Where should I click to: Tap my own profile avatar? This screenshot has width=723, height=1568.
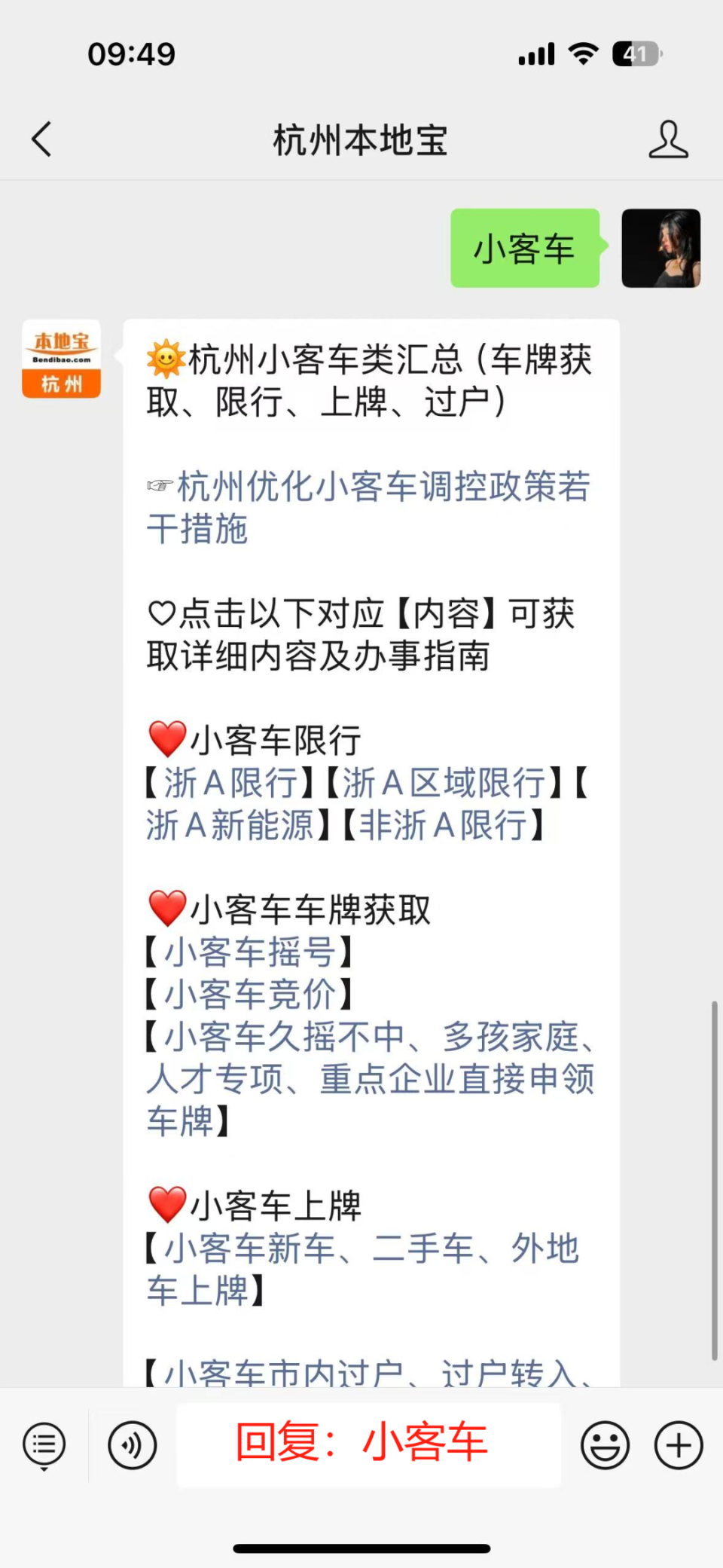[661, 248]
